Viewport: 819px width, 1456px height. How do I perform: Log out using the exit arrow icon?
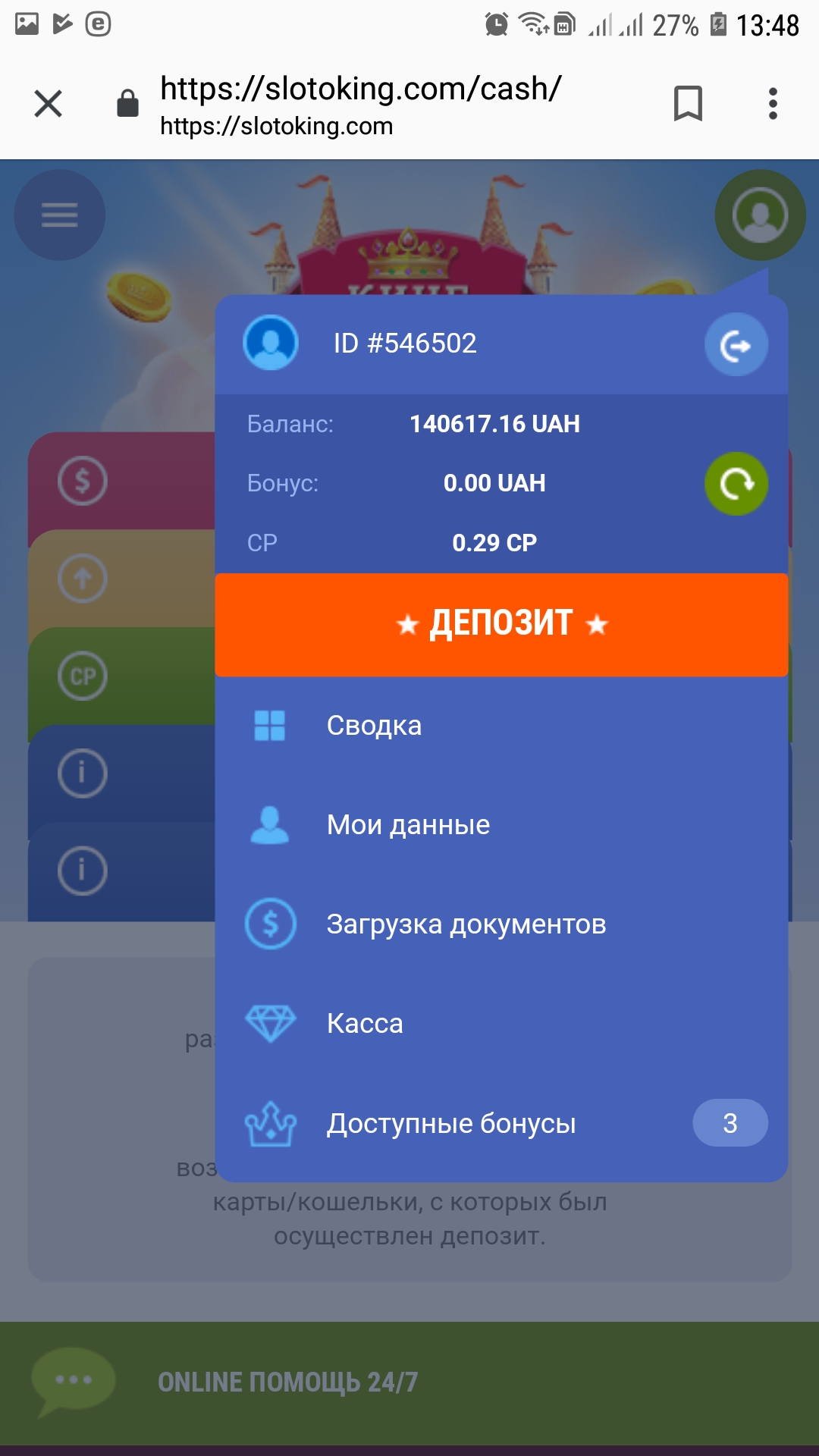pos(736,345)
